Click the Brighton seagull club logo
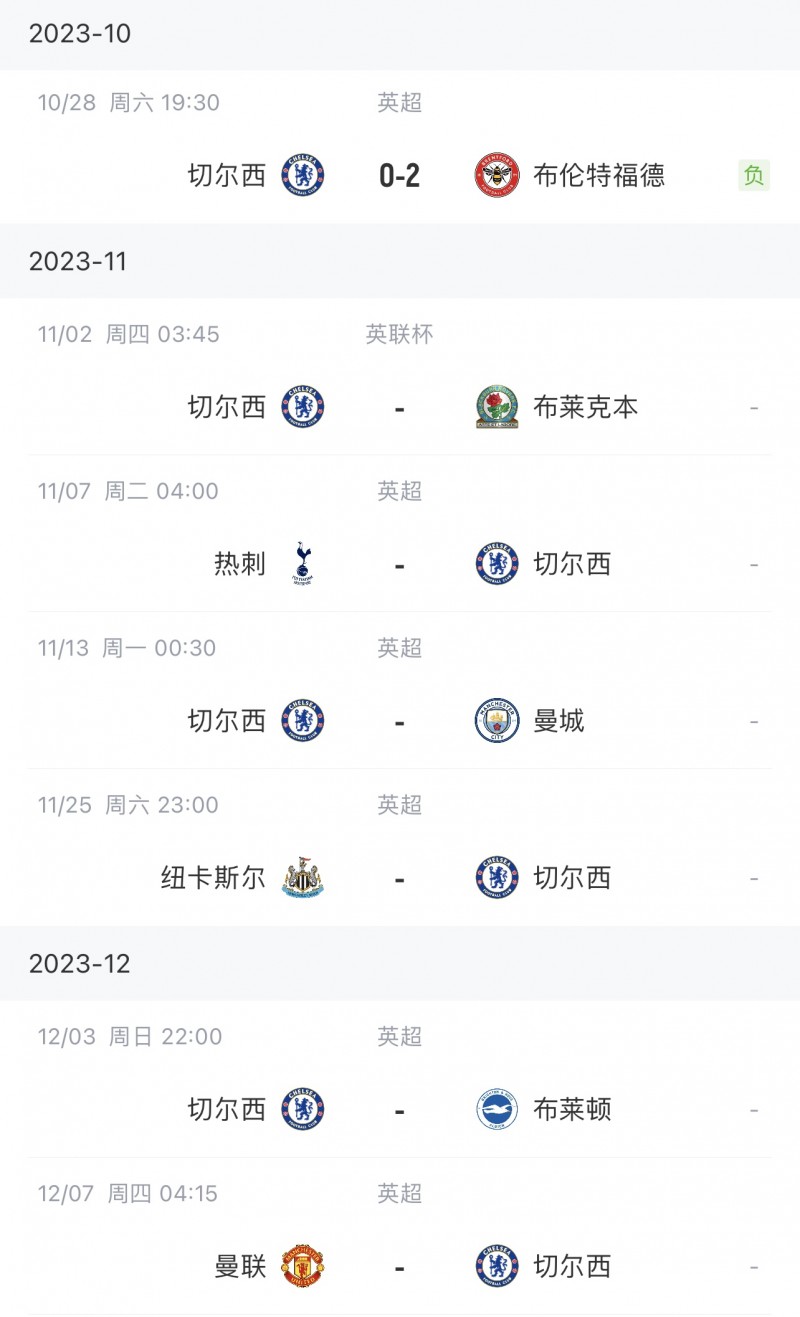This screenshot has height=1317, width=800. [496, 1108]
